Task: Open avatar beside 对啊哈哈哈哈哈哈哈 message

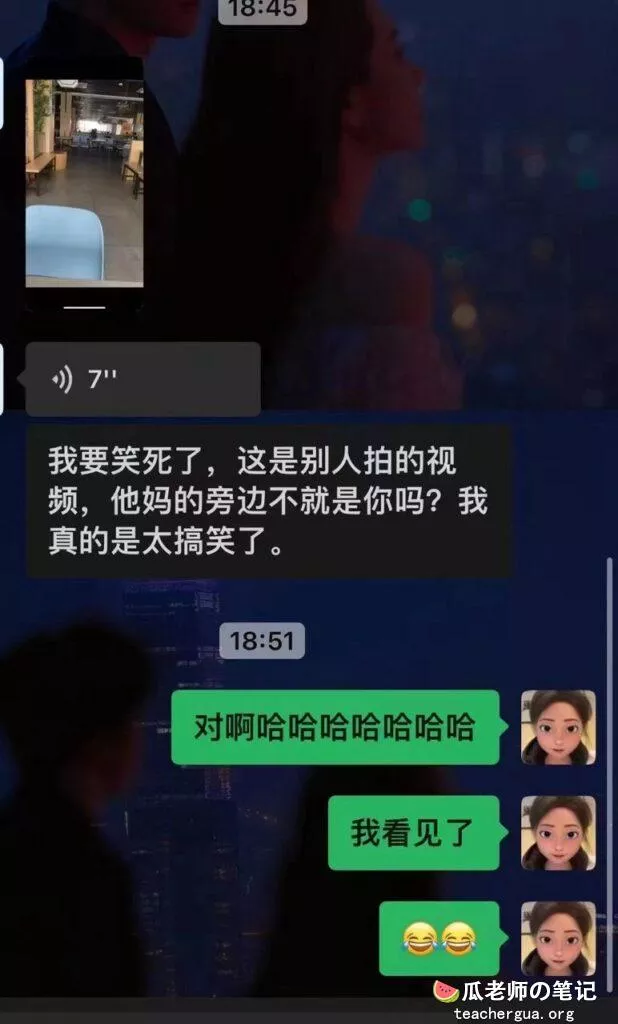Action: (x=557, y=727)
